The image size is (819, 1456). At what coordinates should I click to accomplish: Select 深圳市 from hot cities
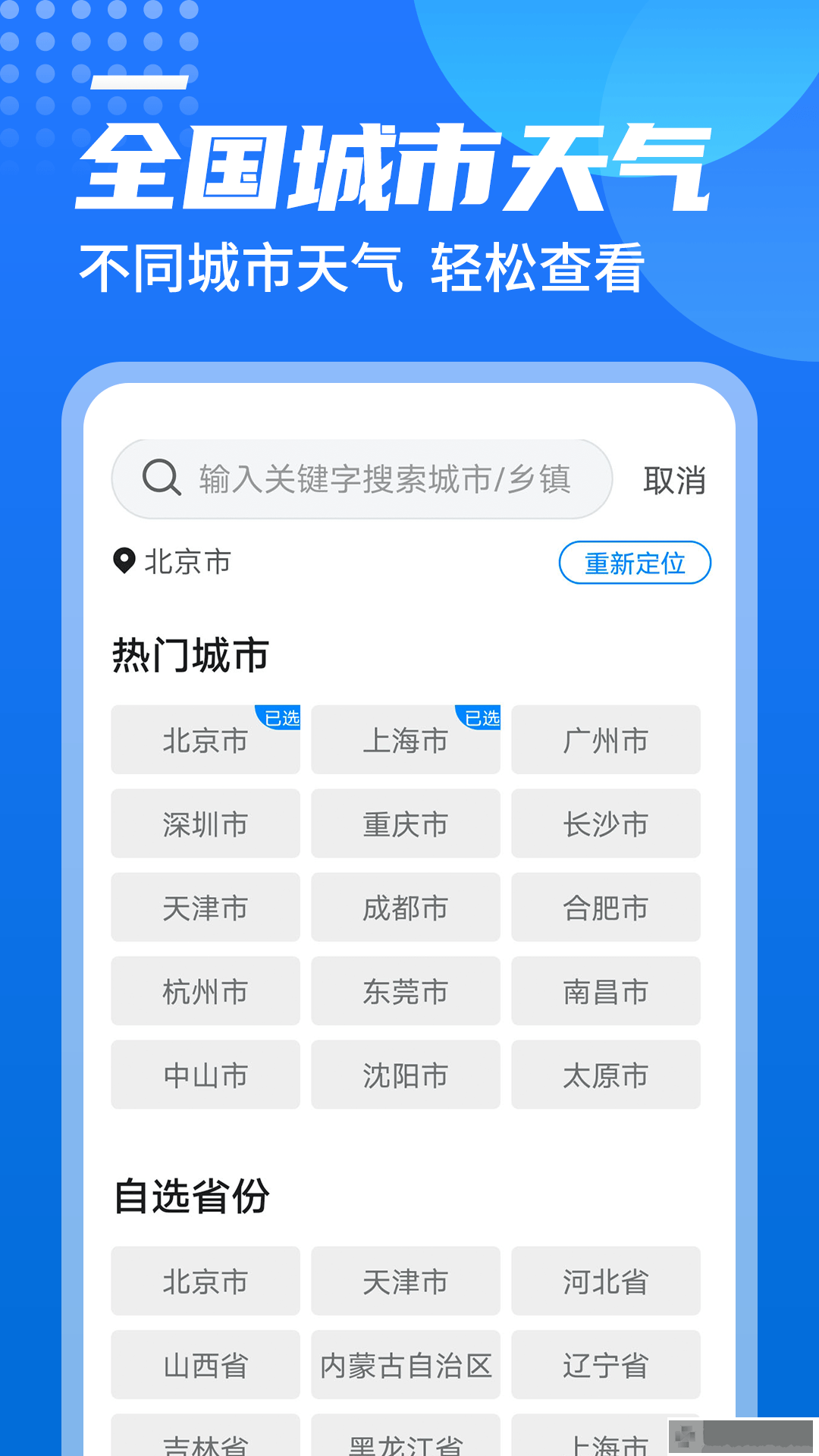tap(206, 824)
